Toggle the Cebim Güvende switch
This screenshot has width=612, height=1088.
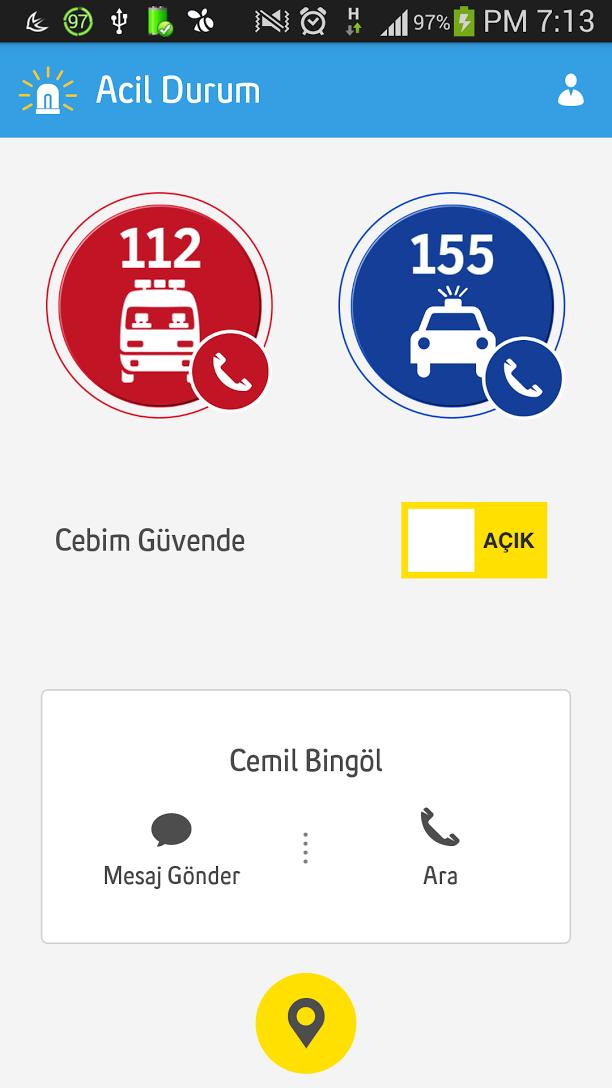tap(474, 540)
